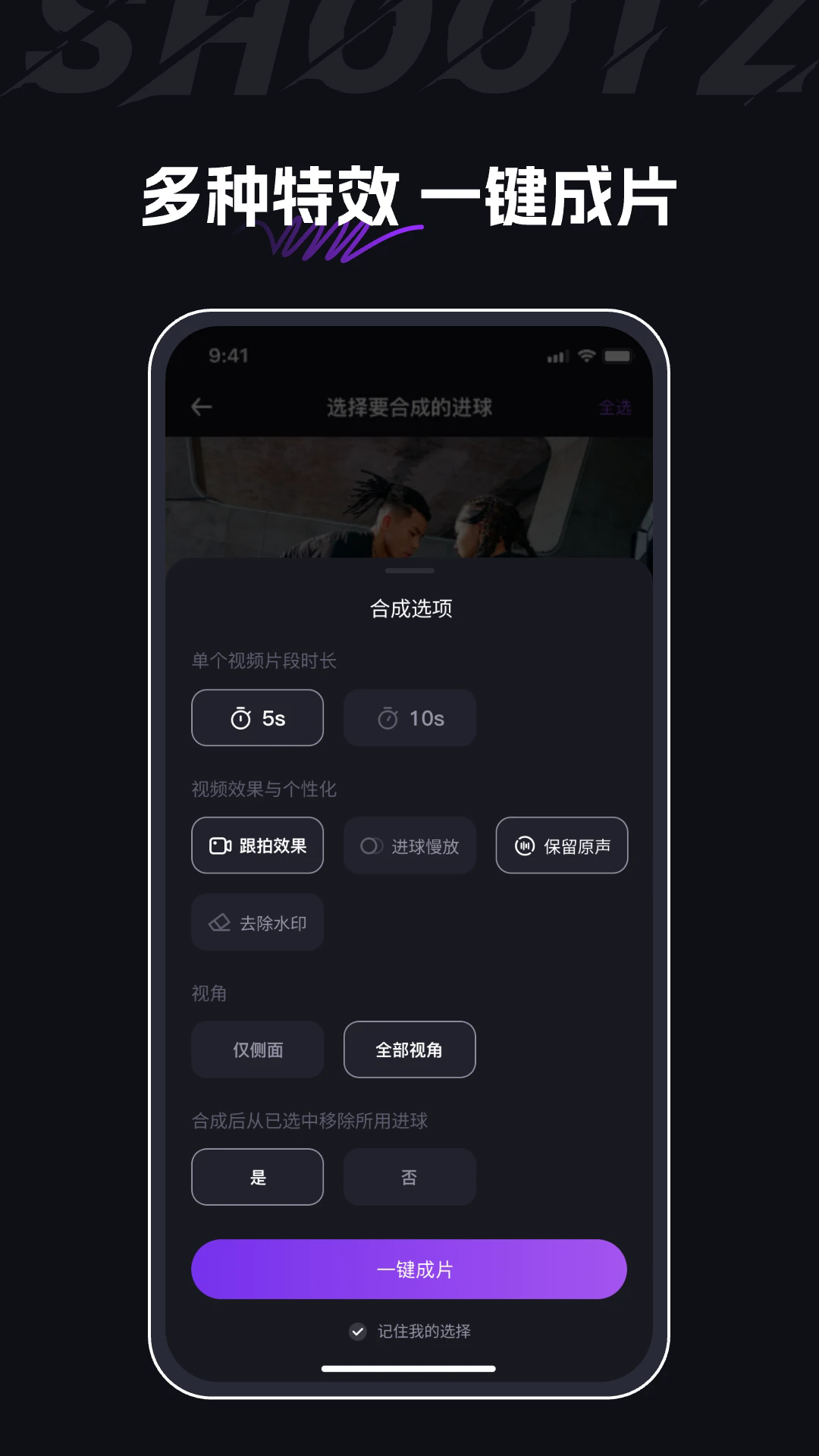
Task: Toggle 保留原声 to keep original audio
Action: click(x=561, y=846)
